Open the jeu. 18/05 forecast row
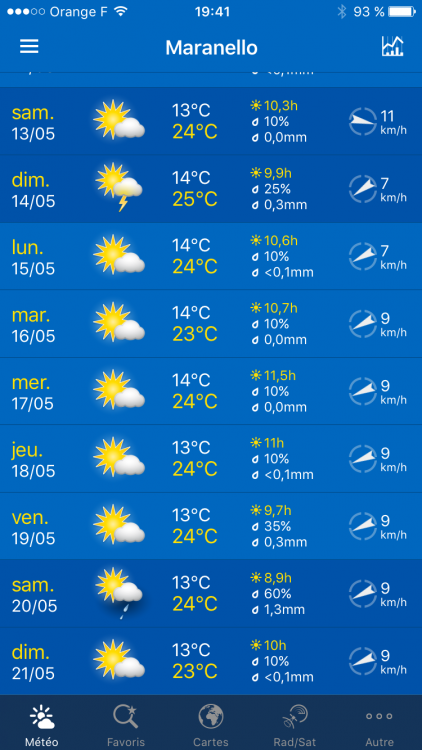Screen dimensions: 422x750 click(211, 459)
